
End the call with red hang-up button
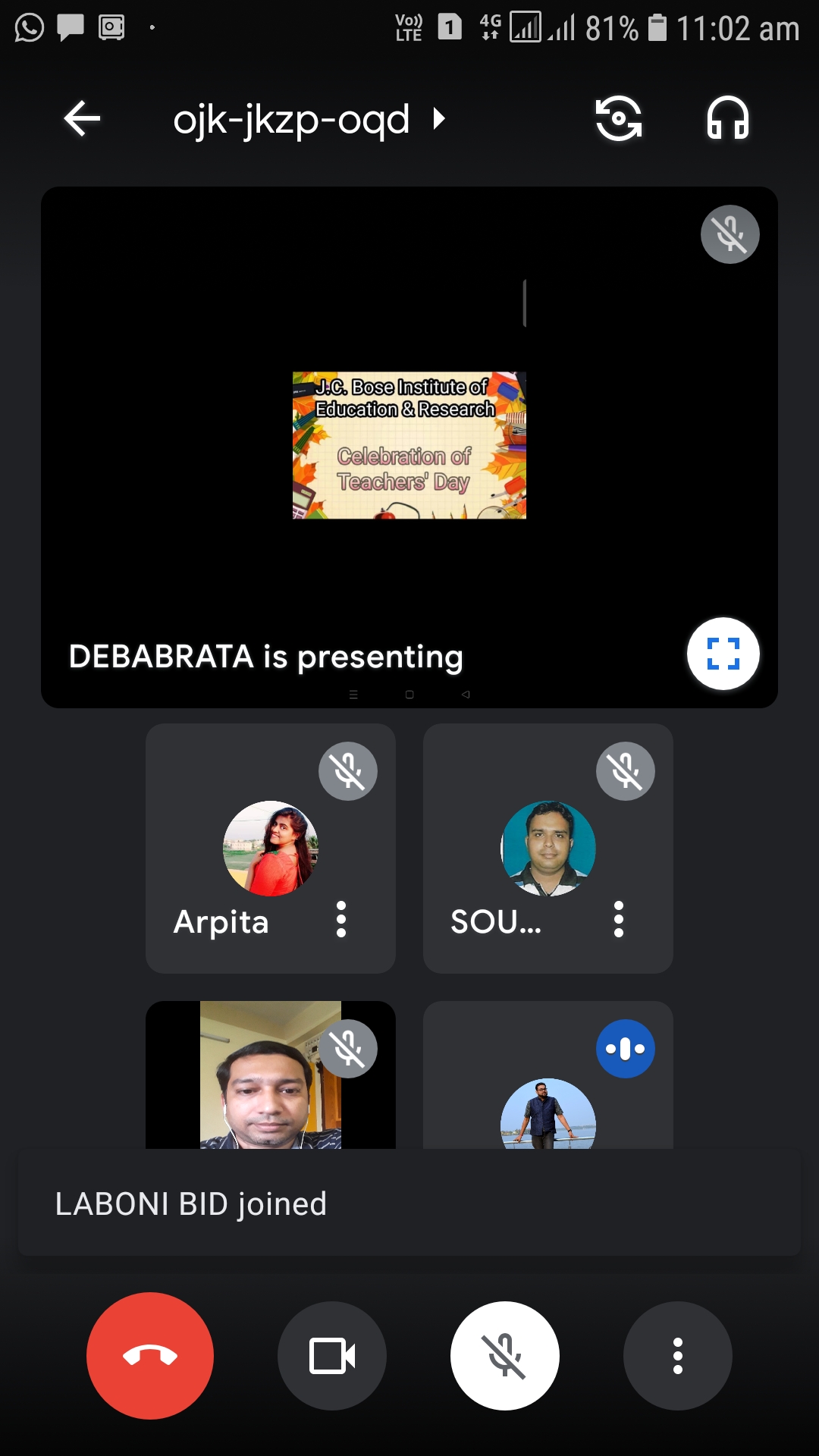(x=150, y=1356)
